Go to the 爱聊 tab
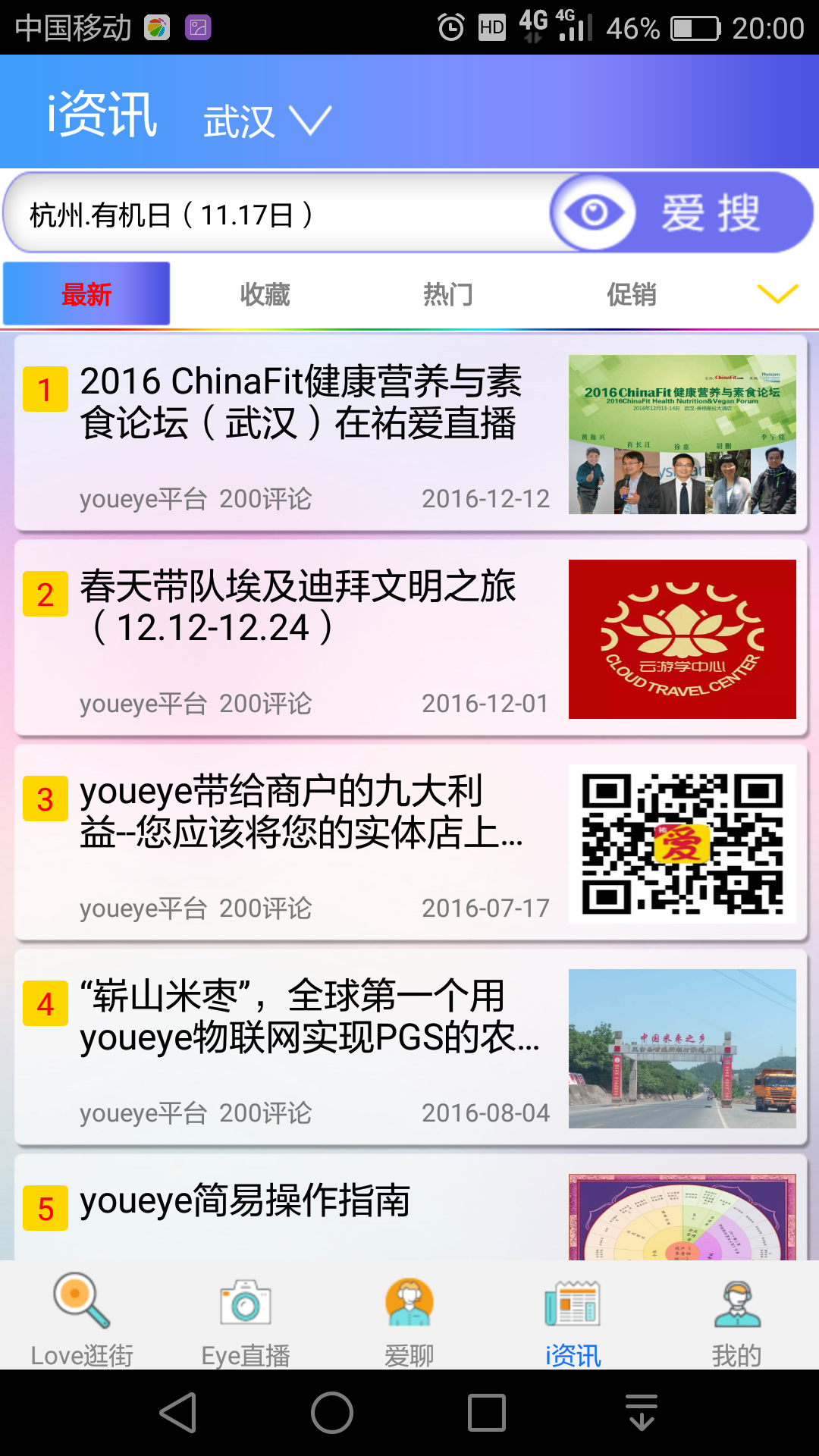This screenshot has height=1456, width=819. pos(409,1319)
